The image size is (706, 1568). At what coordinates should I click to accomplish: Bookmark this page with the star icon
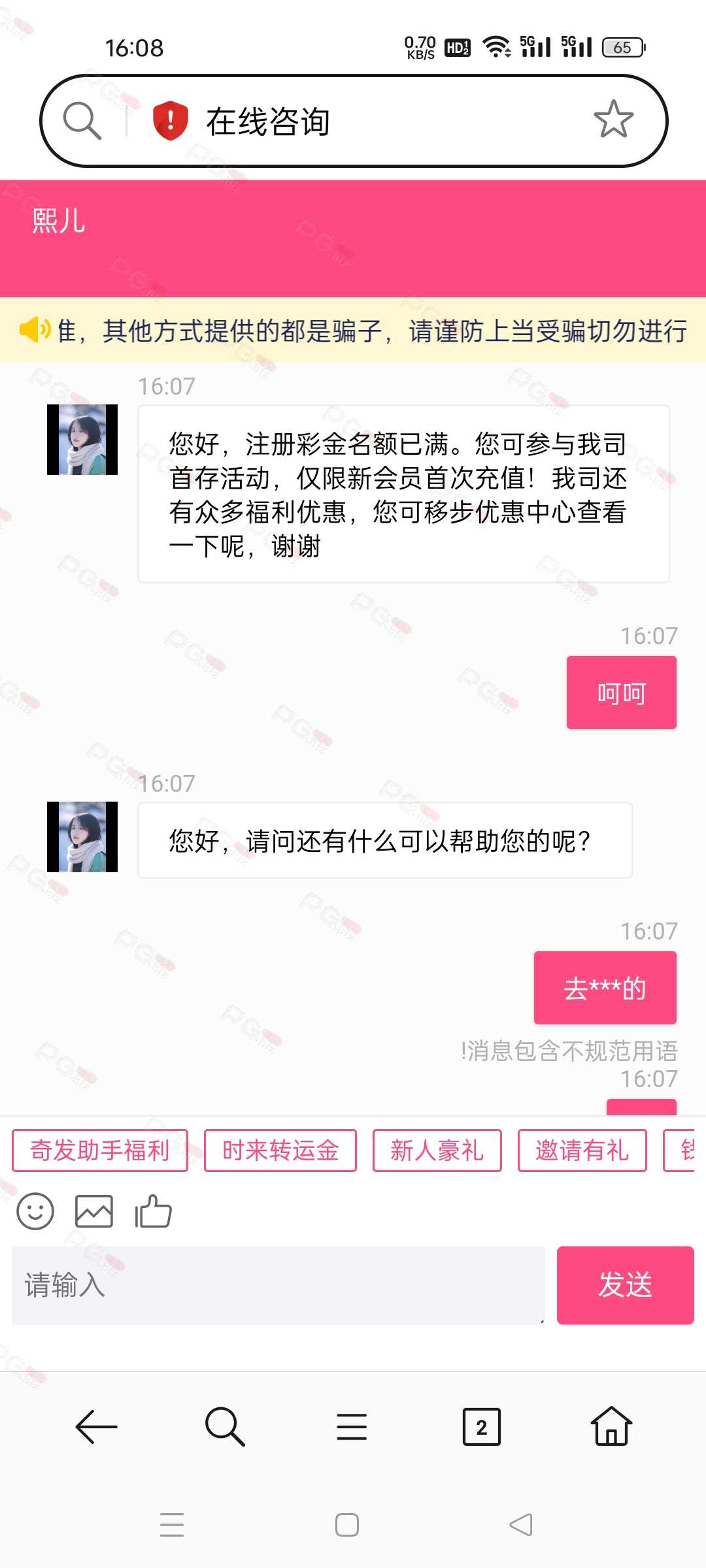tap(613, 120)
